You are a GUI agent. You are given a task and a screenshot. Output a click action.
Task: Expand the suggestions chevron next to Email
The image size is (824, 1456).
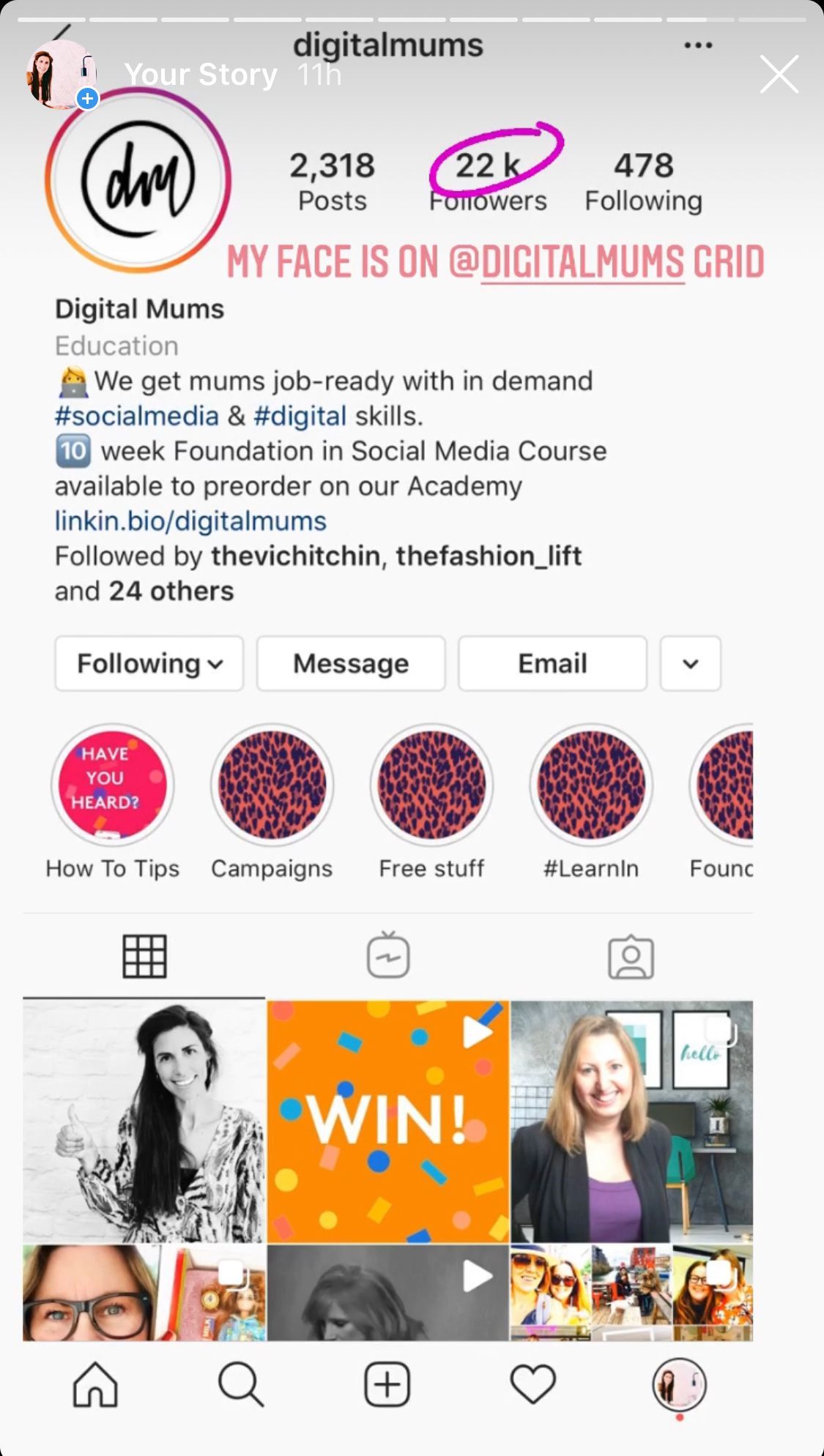point(689,663)
